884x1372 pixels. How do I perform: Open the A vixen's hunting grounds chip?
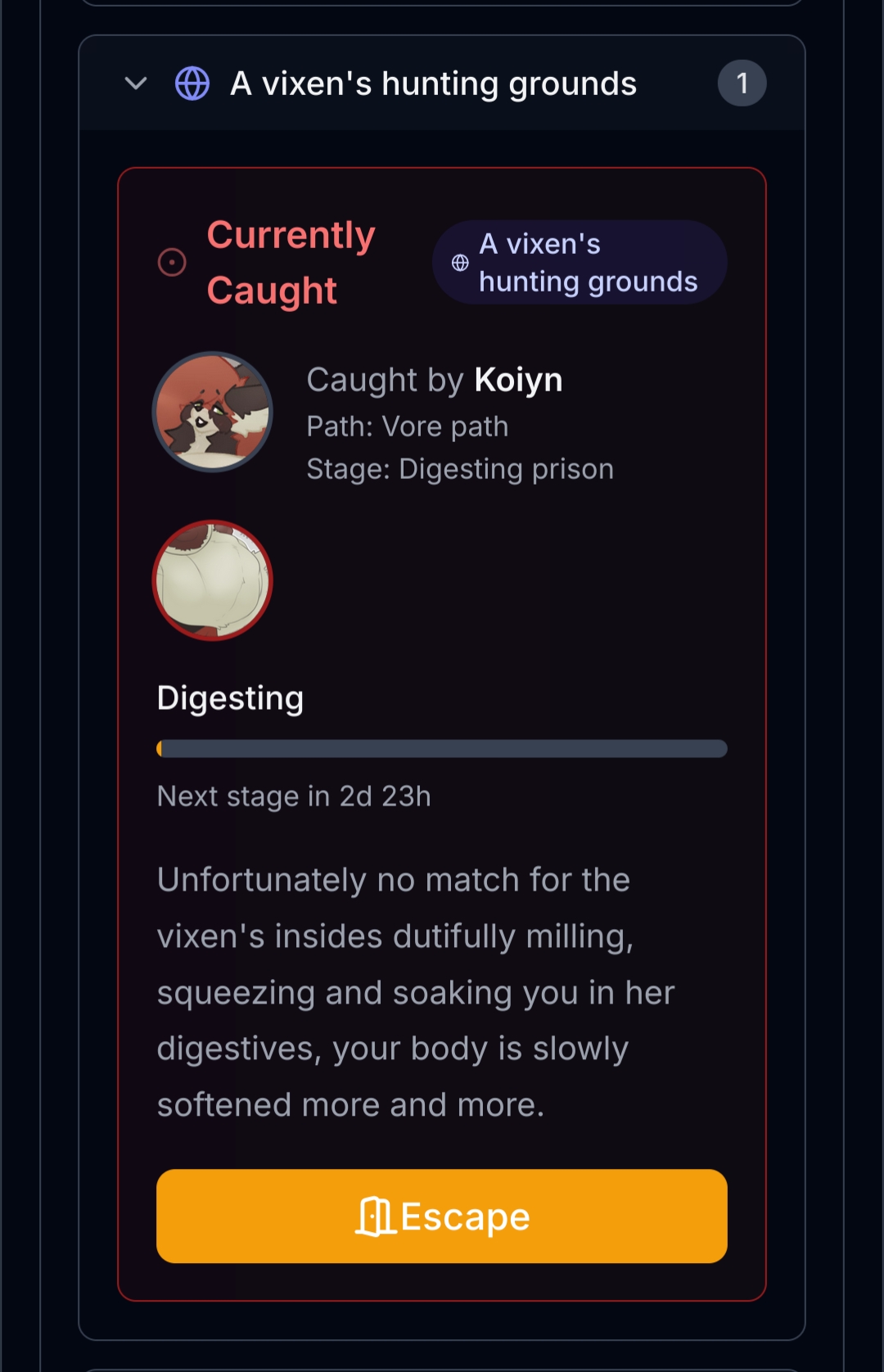(x=579, y=263)
